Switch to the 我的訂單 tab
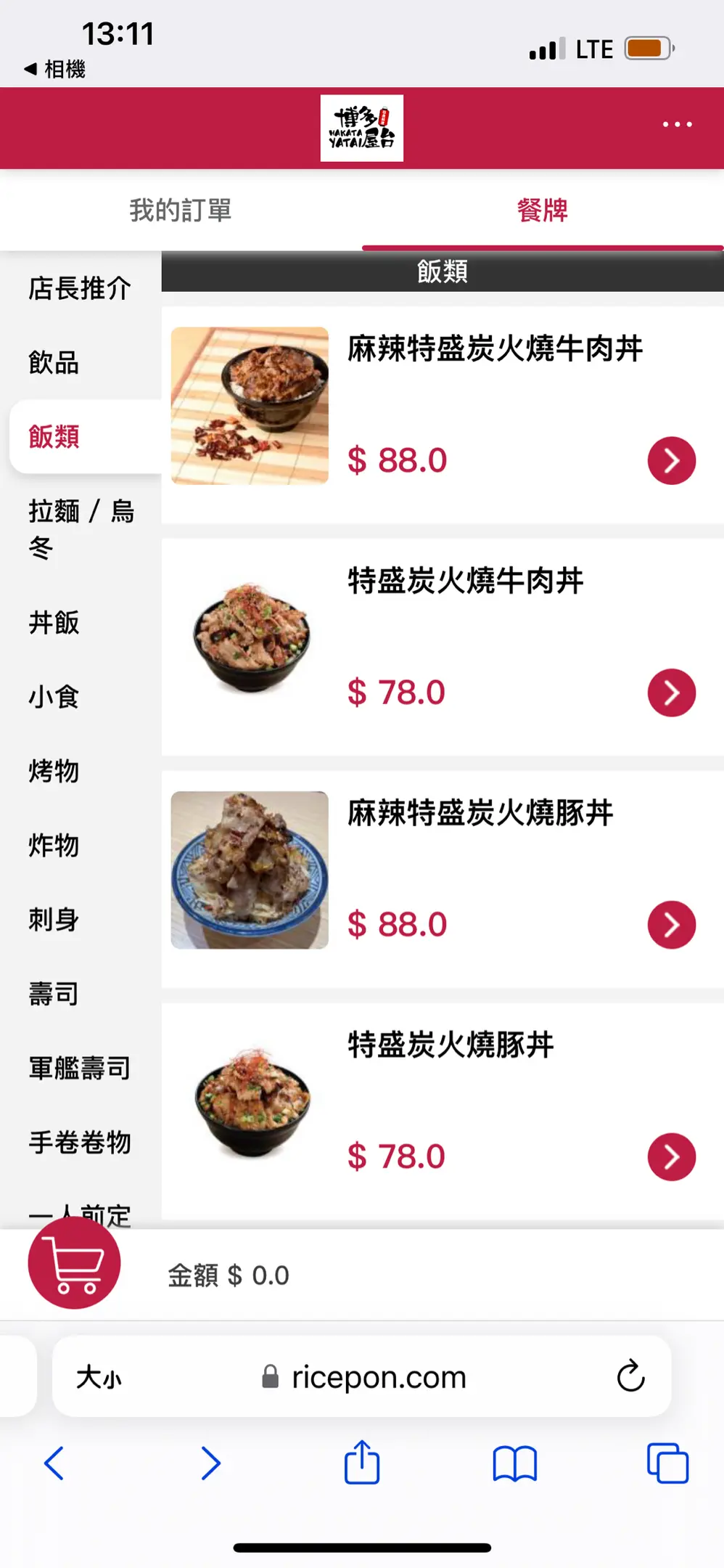The height and width of the screenshot is (1568, 724). coord(181,211)
